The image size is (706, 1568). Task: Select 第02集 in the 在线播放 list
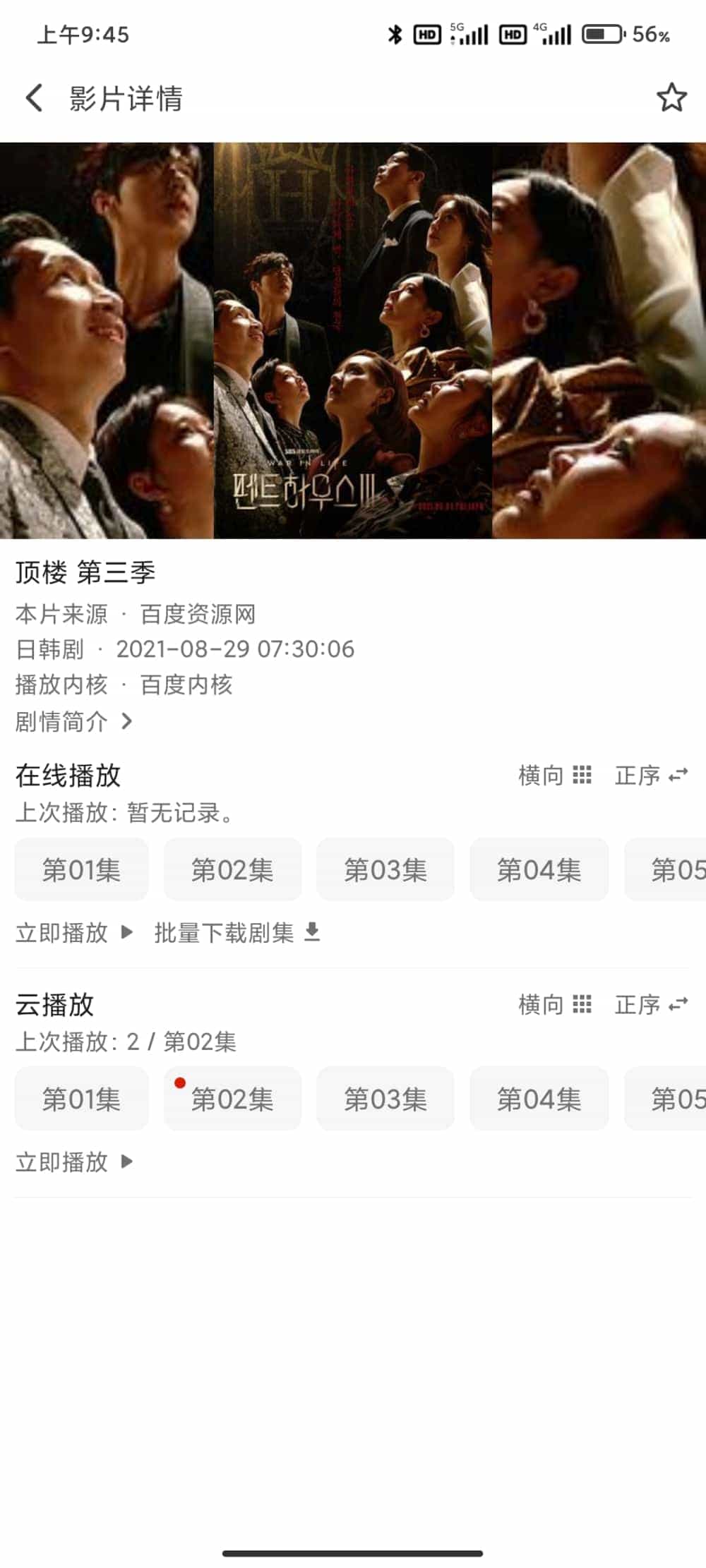pyautogui.click(x=232, y=869)
